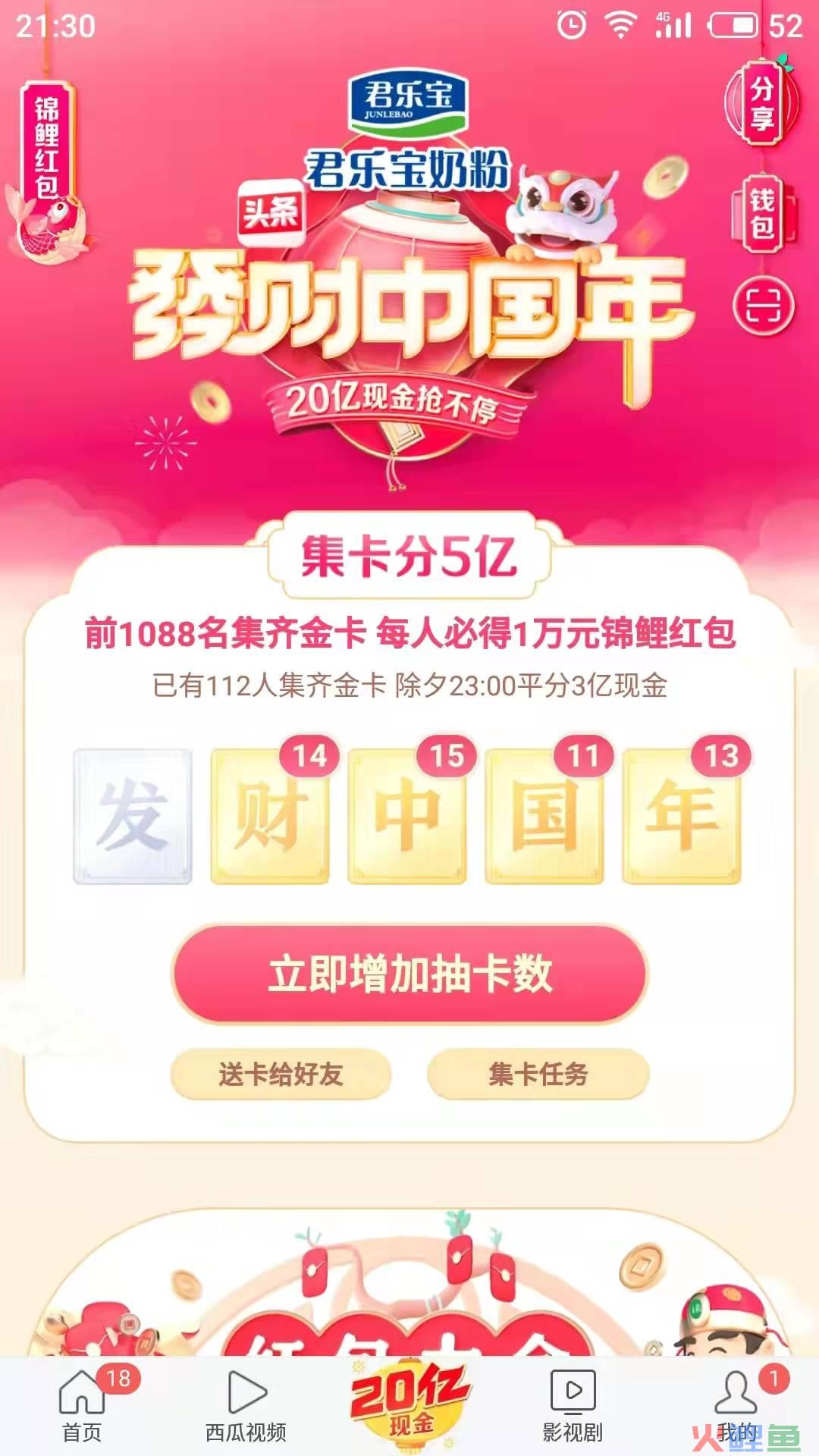Open the 钱包 wallet
819x1456 pixels.
762,214
